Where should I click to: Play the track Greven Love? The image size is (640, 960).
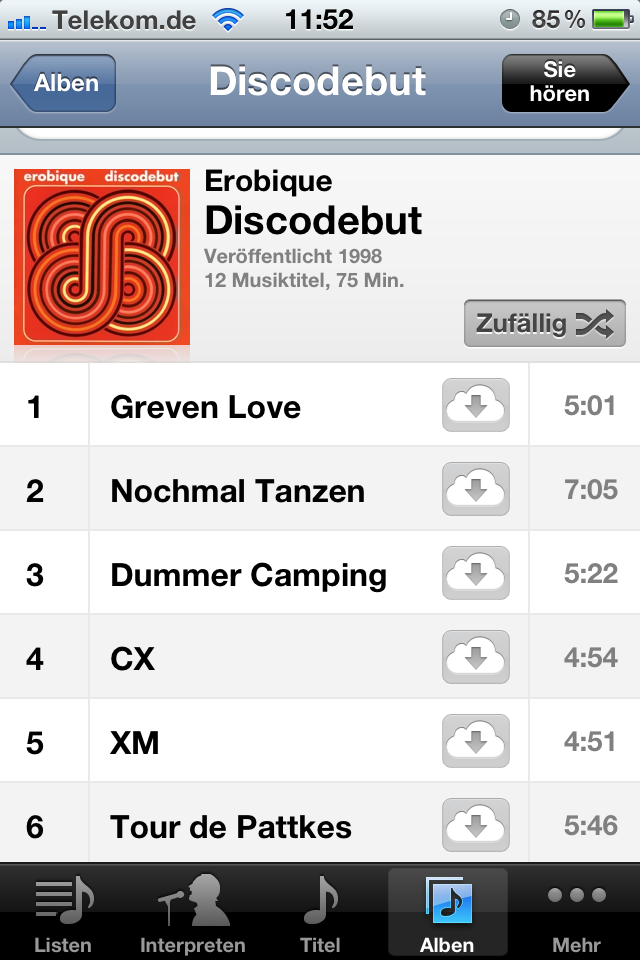[206, 407]
